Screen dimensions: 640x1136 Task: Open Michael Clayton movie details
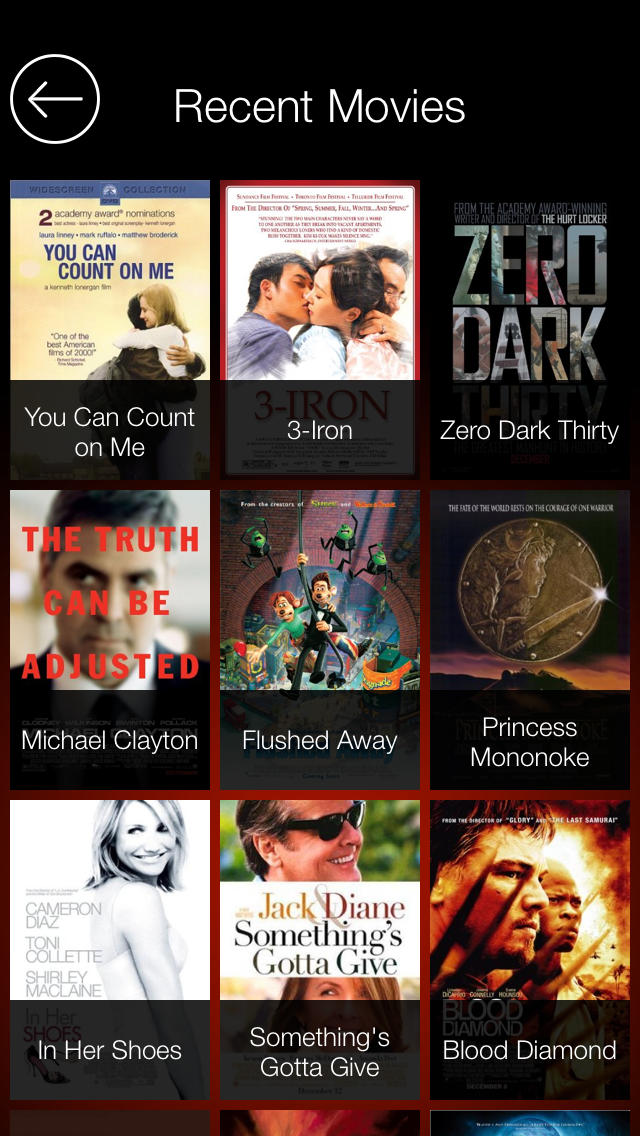110,640
